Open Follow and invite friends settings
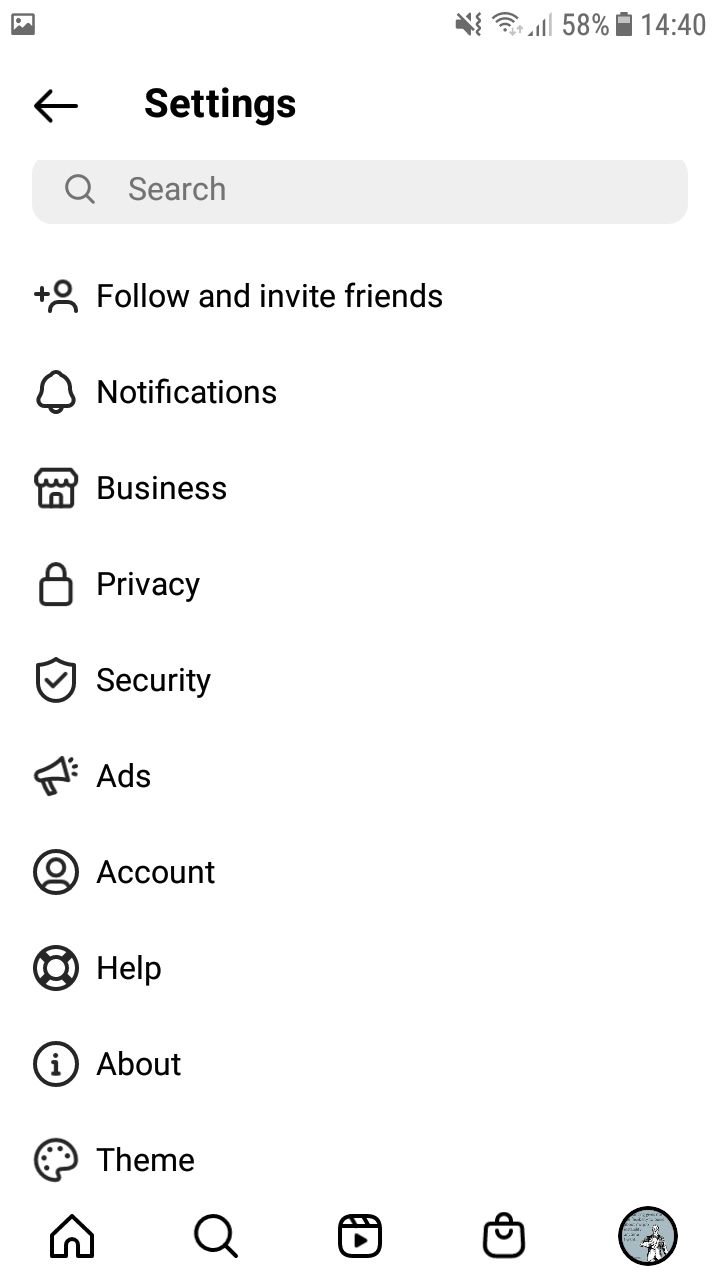The image size is (720, 1280). [x=268, y=296]
